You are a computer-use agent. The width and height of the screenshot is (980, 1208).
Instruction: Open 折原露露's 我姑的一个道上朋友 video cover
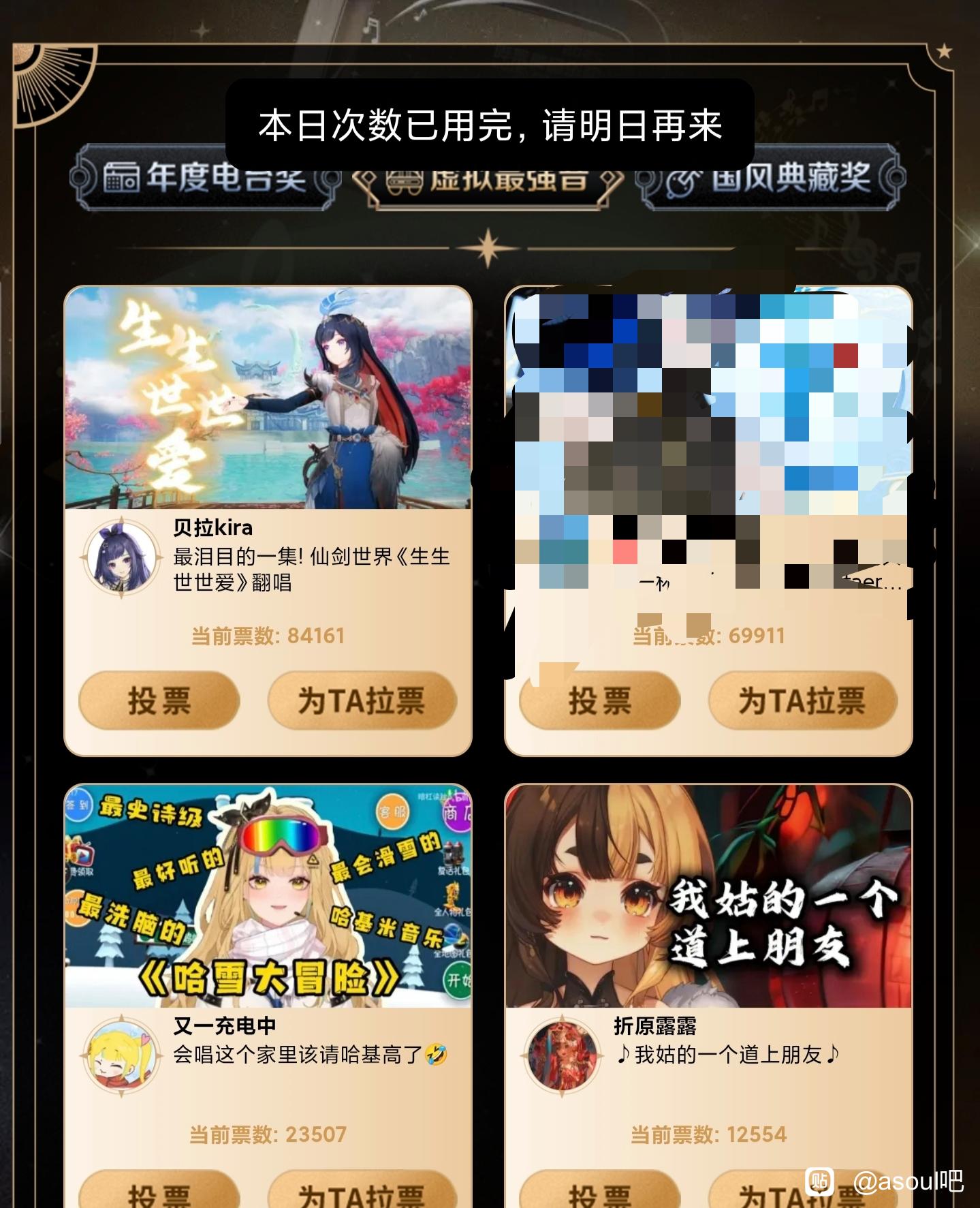pyautogui.click(x=708, y=895)
